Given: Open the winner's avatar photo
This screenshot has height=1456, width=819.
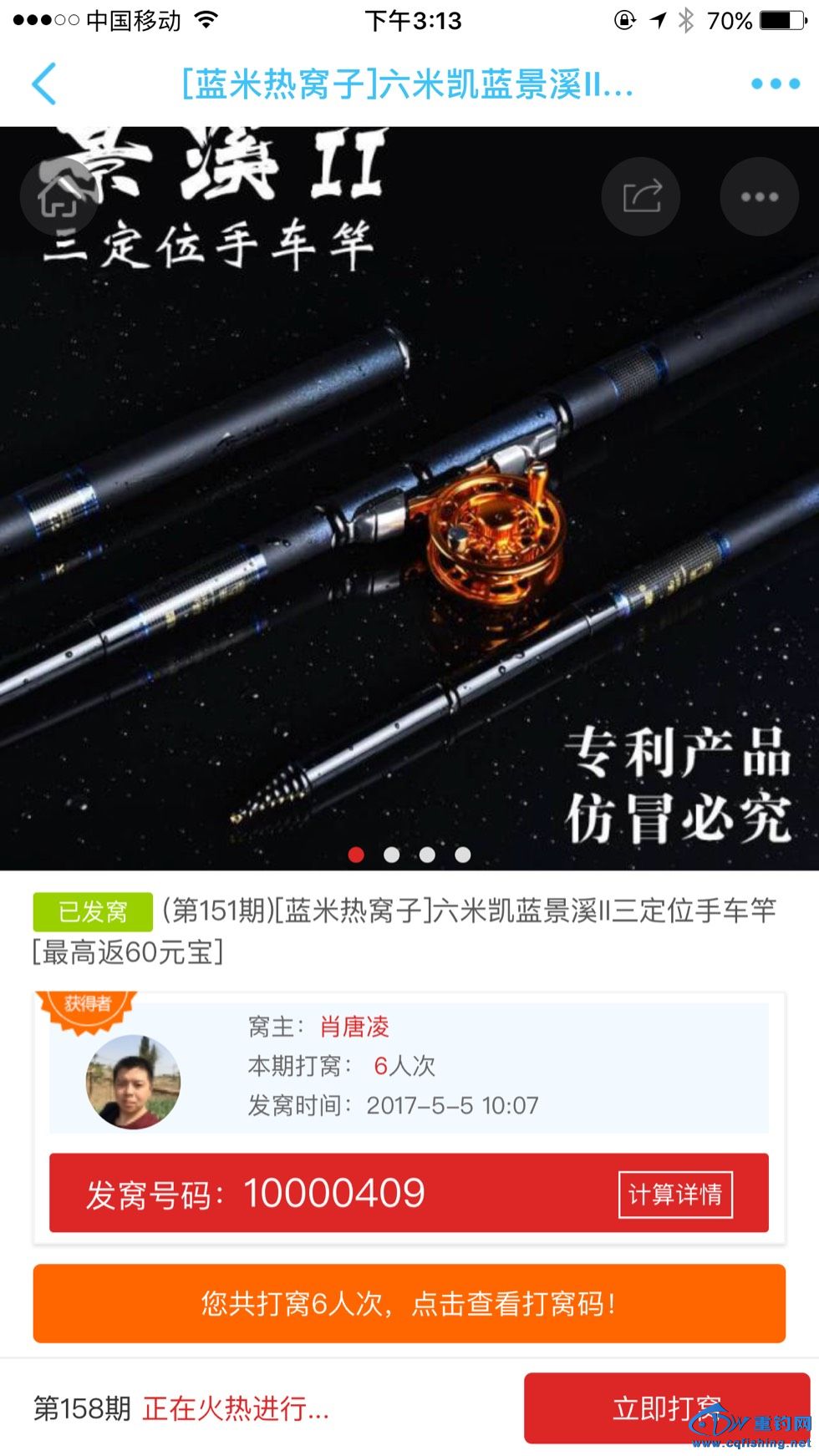Looking at the screenshot, I should click(133, 1082).
